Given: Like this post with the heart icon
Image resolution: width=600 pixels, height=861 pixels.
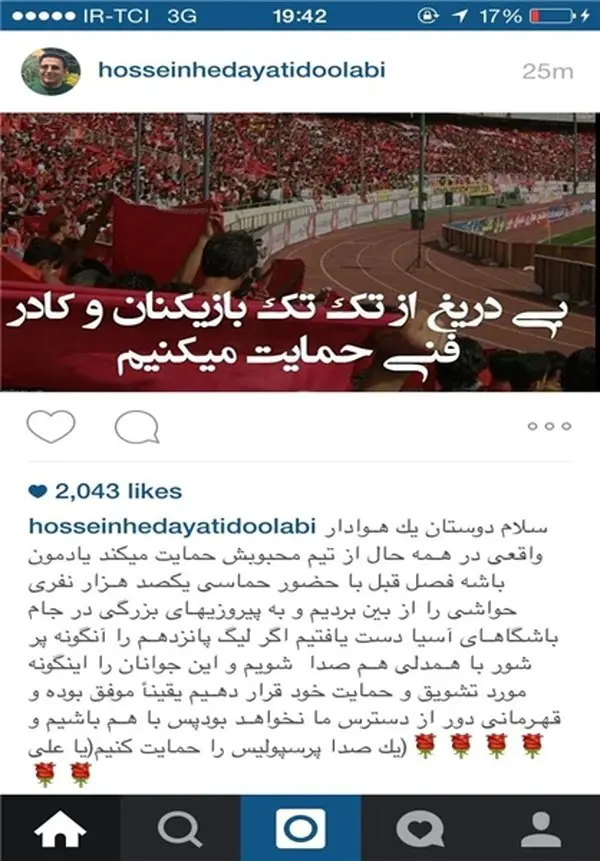Looking at the screenshot, I should click(50, 428).
